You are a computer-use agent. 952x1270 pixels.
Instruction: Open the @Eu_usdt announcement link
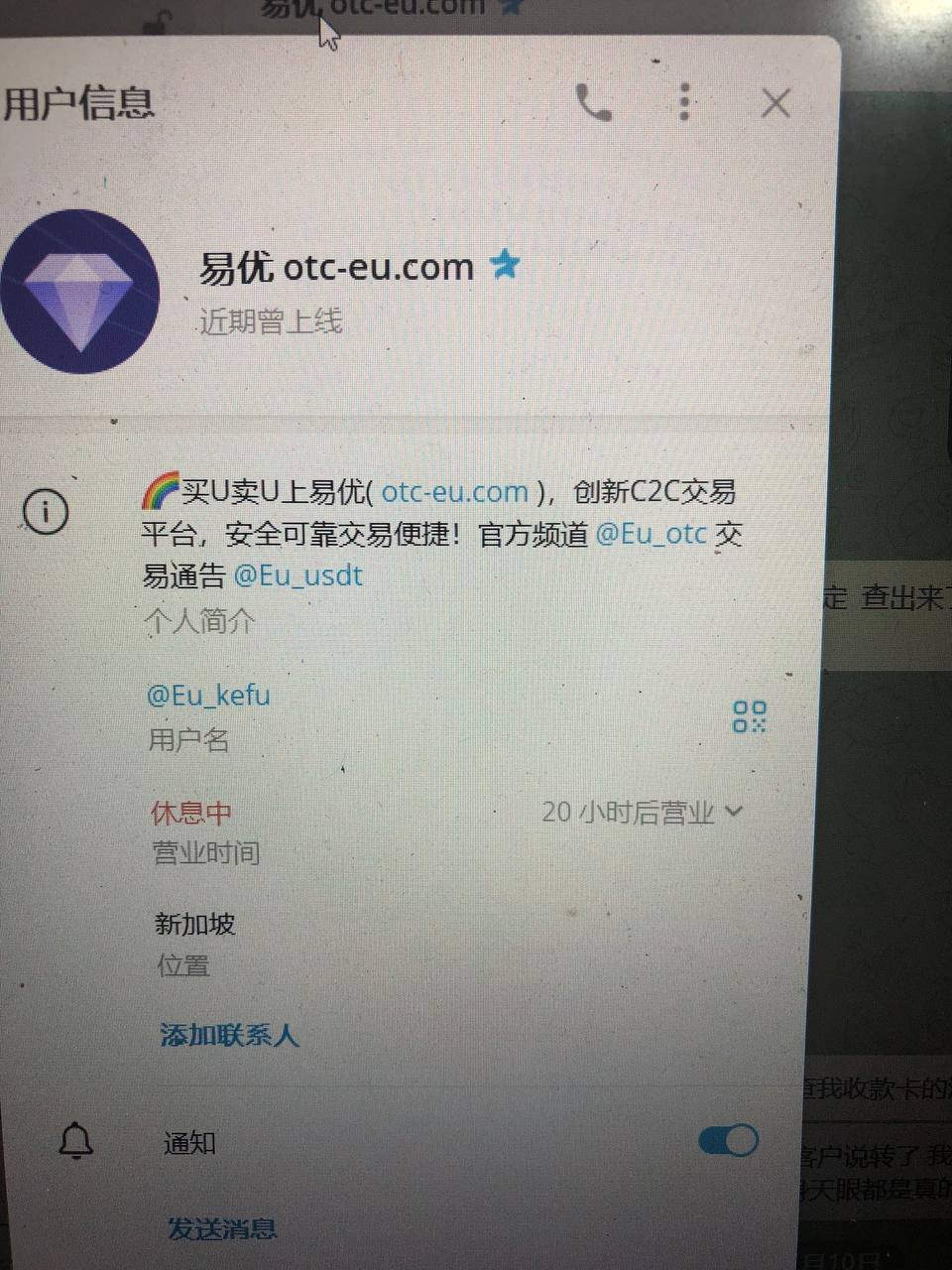(x=297, y=576)
